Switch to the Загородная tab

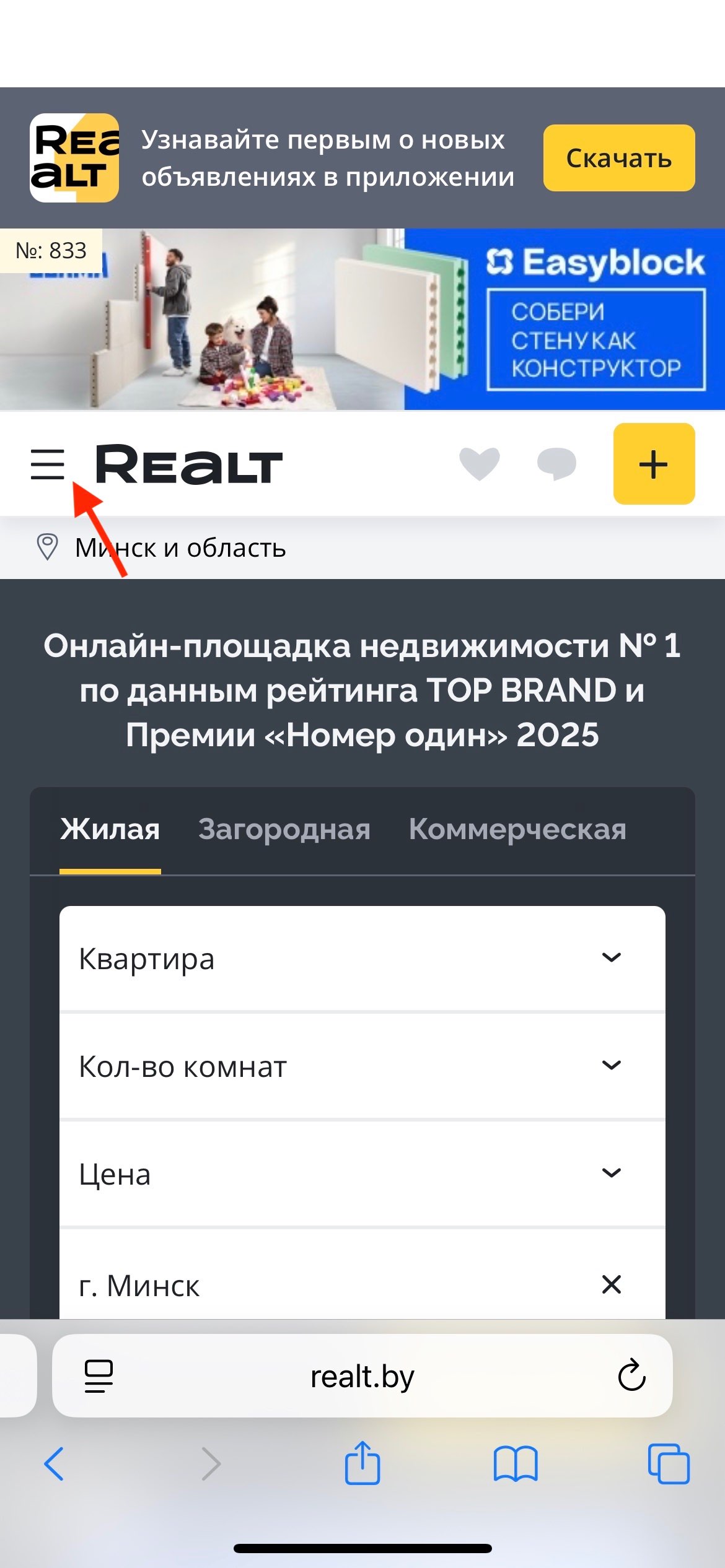tap(284, 829)
